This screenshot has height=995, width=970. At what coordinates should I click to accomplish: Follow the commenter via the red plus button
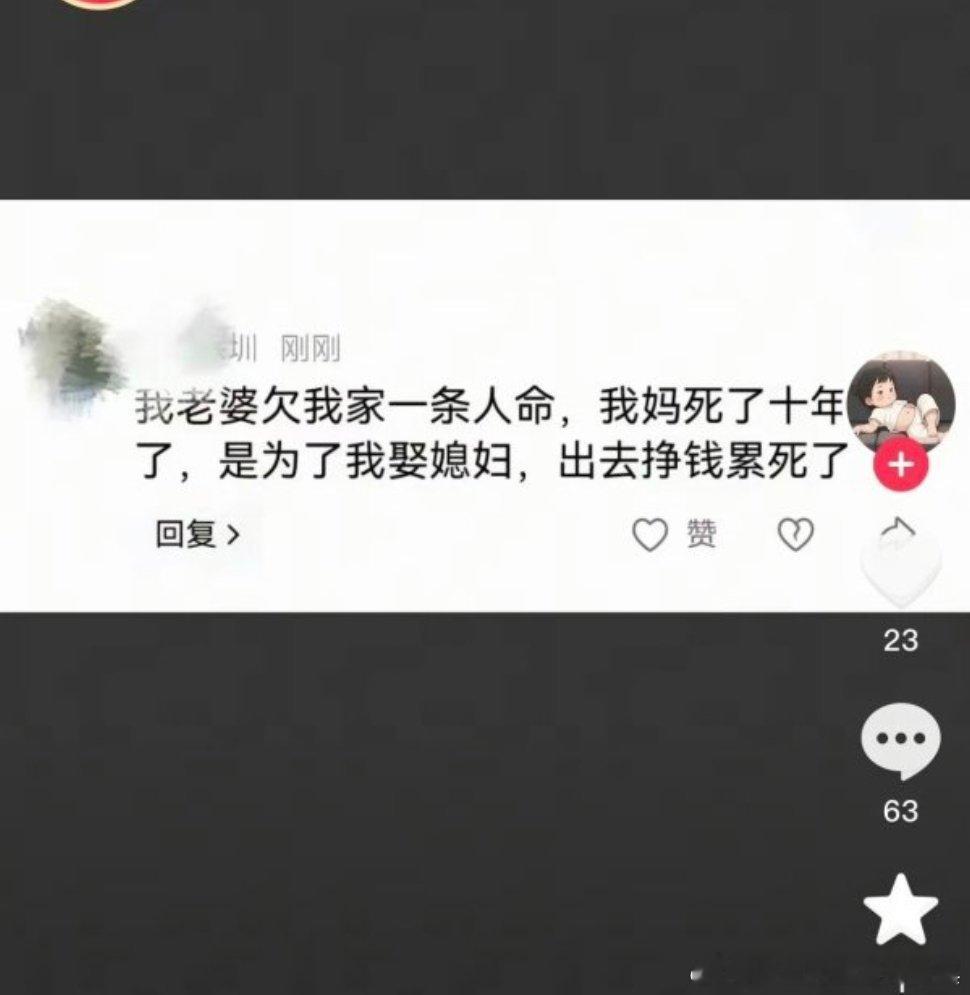click(x=899, y=463)
